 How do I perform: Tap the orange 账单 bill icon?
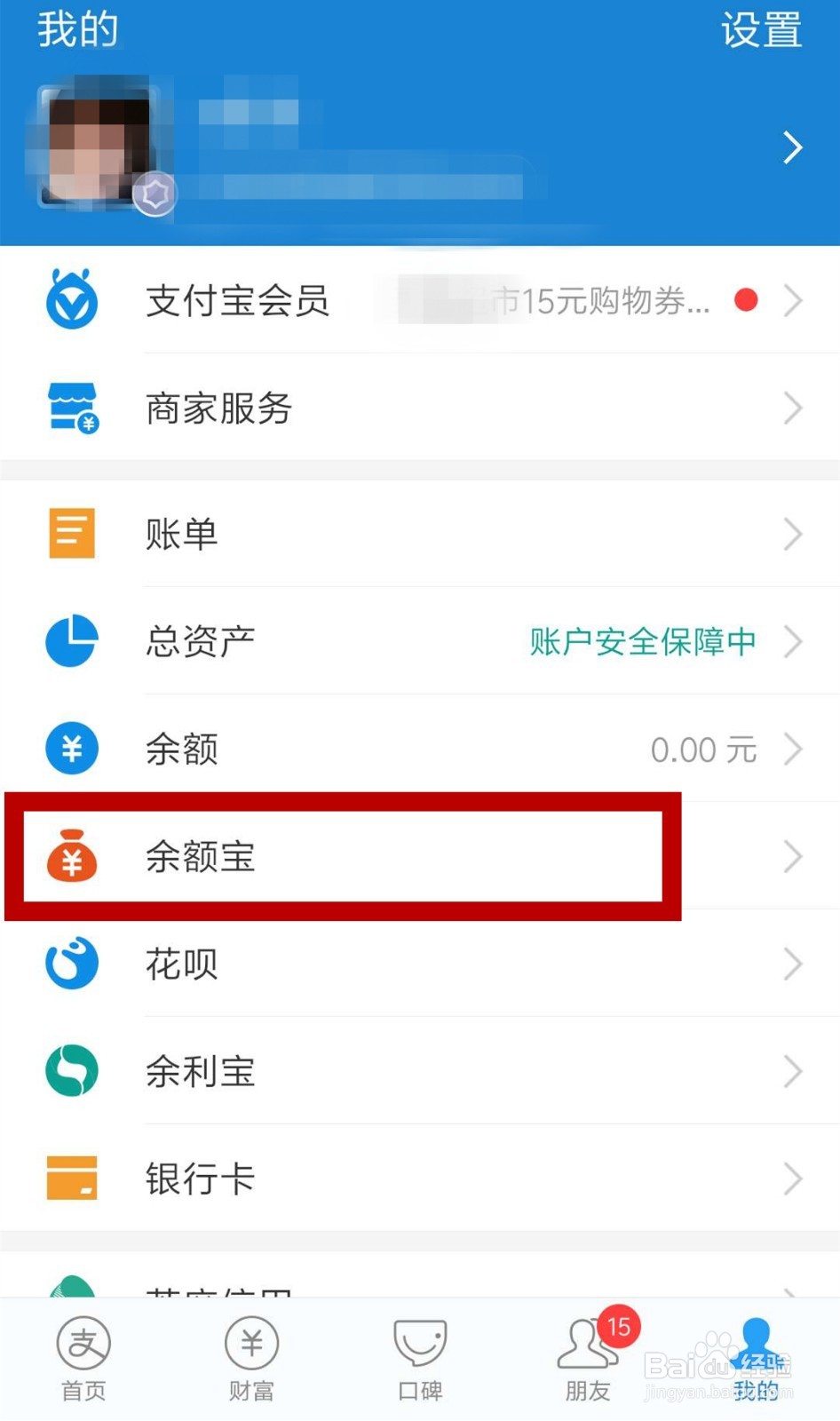pos(71,533)
